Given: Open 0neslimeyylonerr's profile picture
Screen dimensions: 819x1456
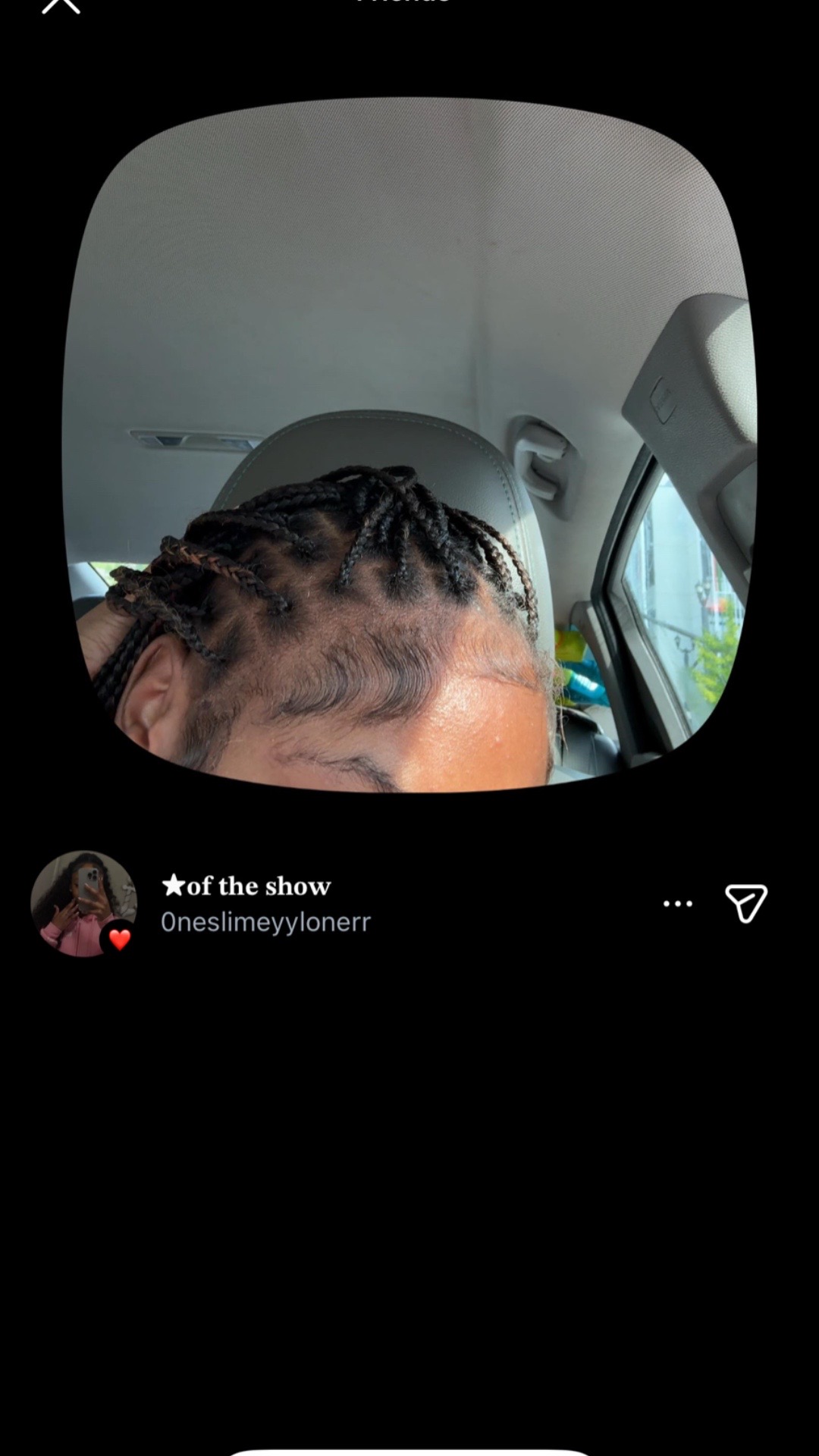Looking at the screenshot, I should tap(83, 903).
